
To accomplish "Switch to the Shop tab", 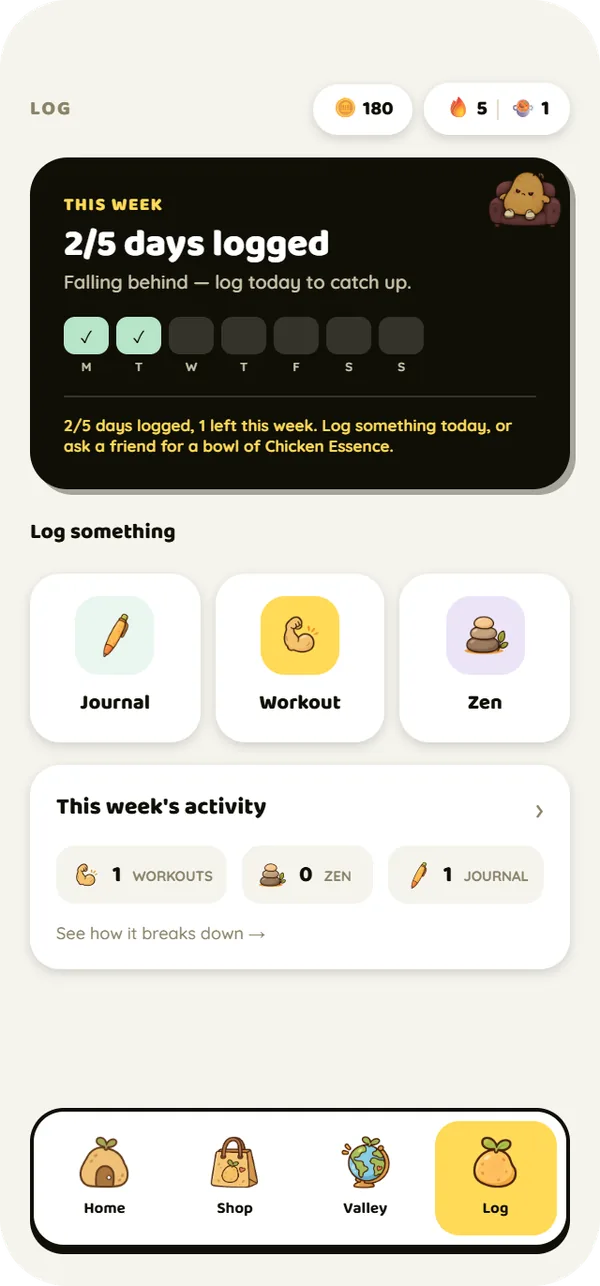I will pyautogui.click(x=235, y=1177).
